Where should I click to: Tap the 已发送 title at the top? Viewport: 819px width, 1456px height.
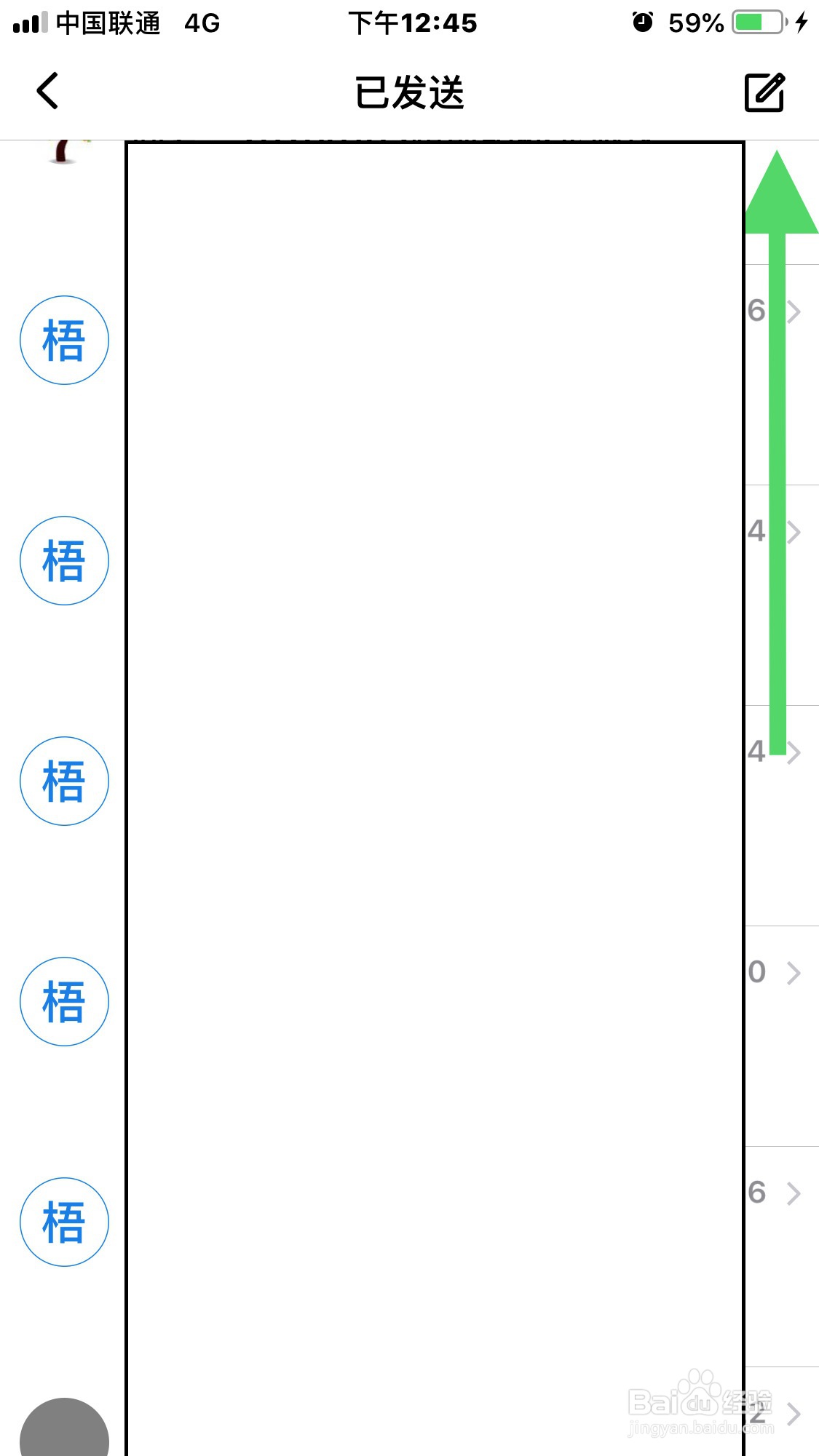[x=409, y=92]
